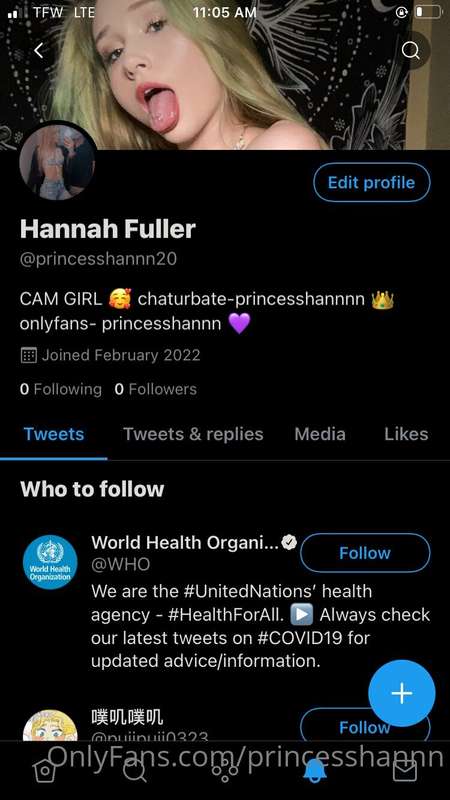
Task: Open the Messages envelope tab
Action: pyautogui.click(x=405, y=770)
